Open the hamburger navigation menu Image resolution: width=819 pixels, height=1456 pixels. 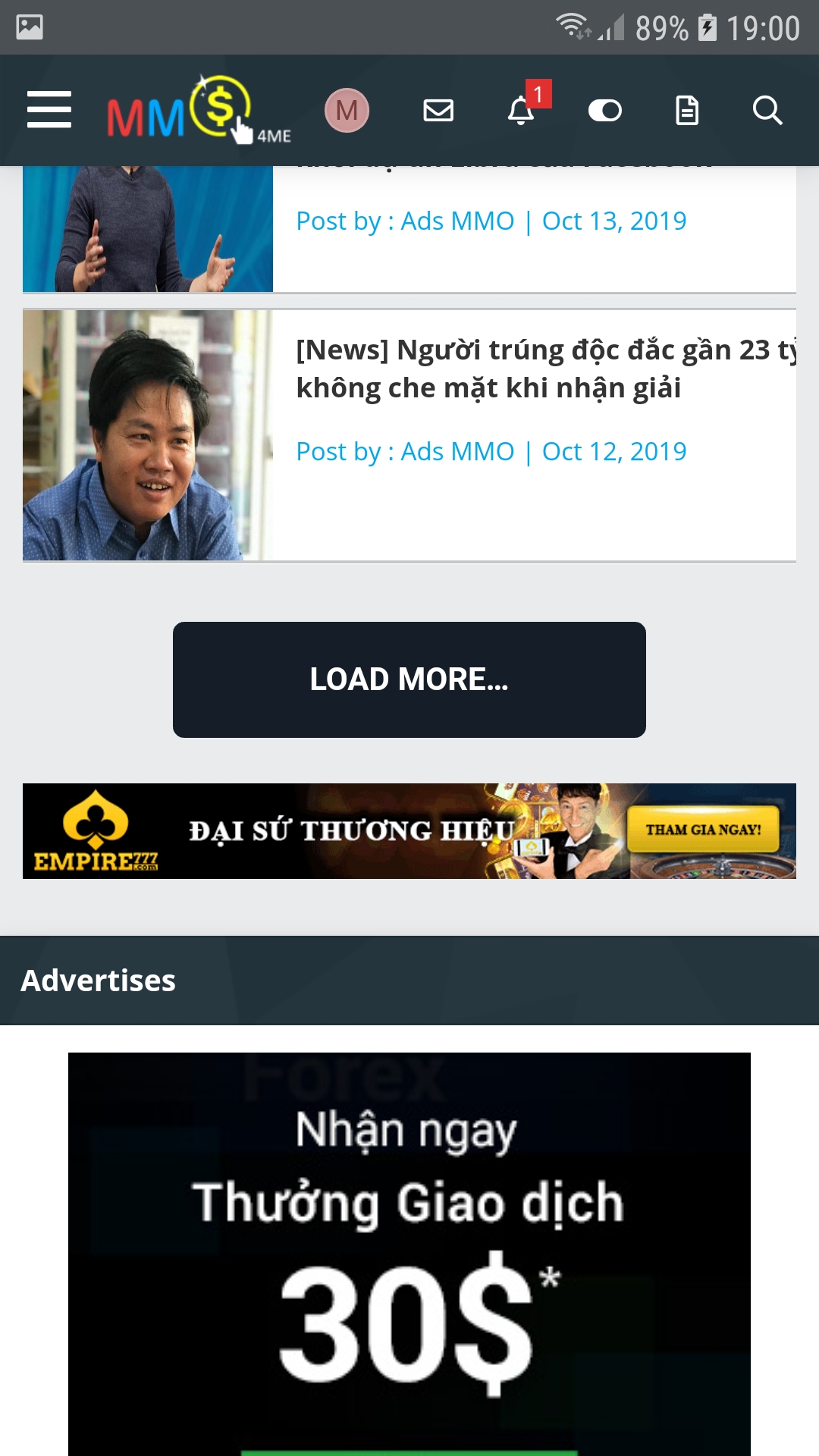pyautogui.click(x=49, y=110)
